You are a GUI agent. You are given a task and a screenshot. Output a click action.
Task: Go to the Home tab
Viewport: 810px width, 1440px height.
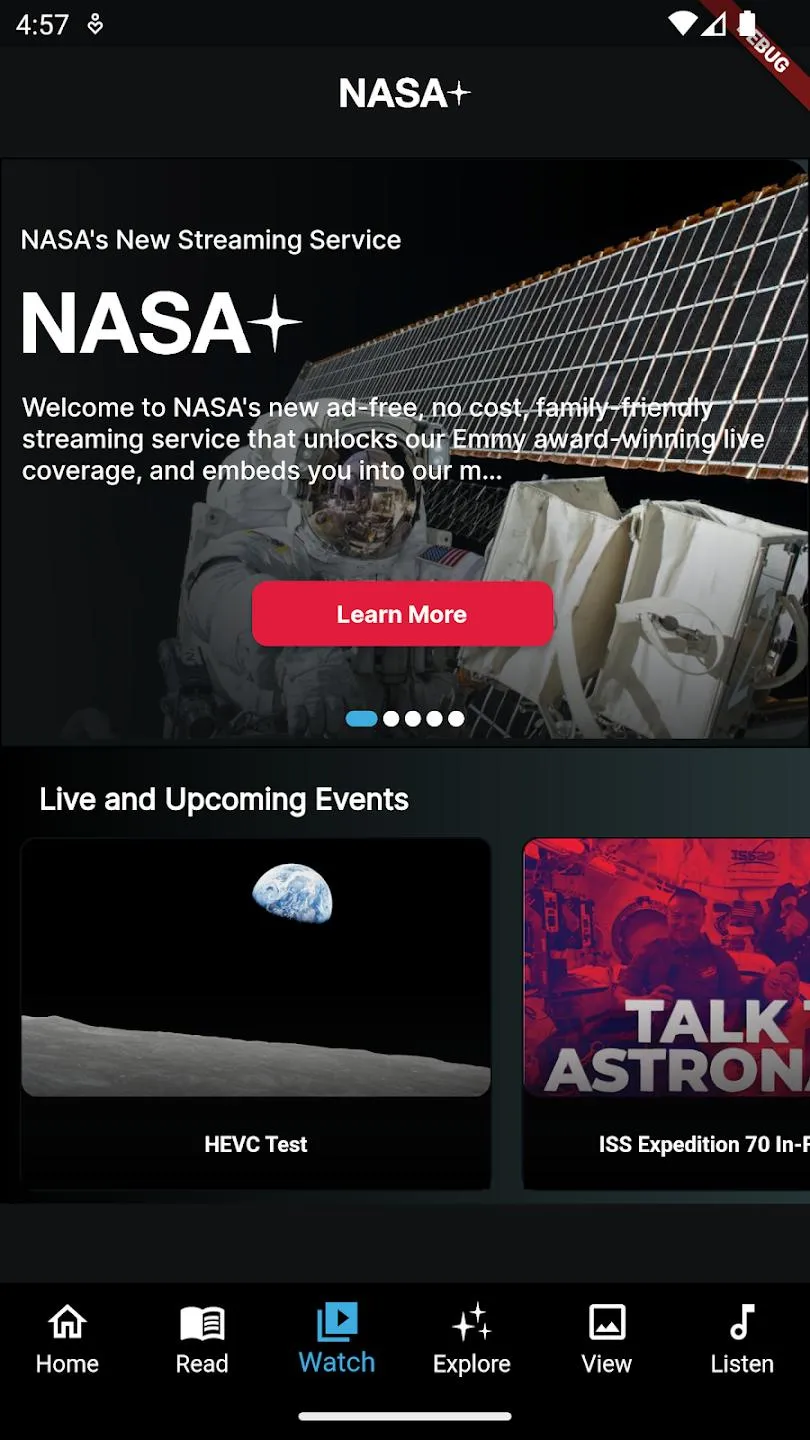67,1340
